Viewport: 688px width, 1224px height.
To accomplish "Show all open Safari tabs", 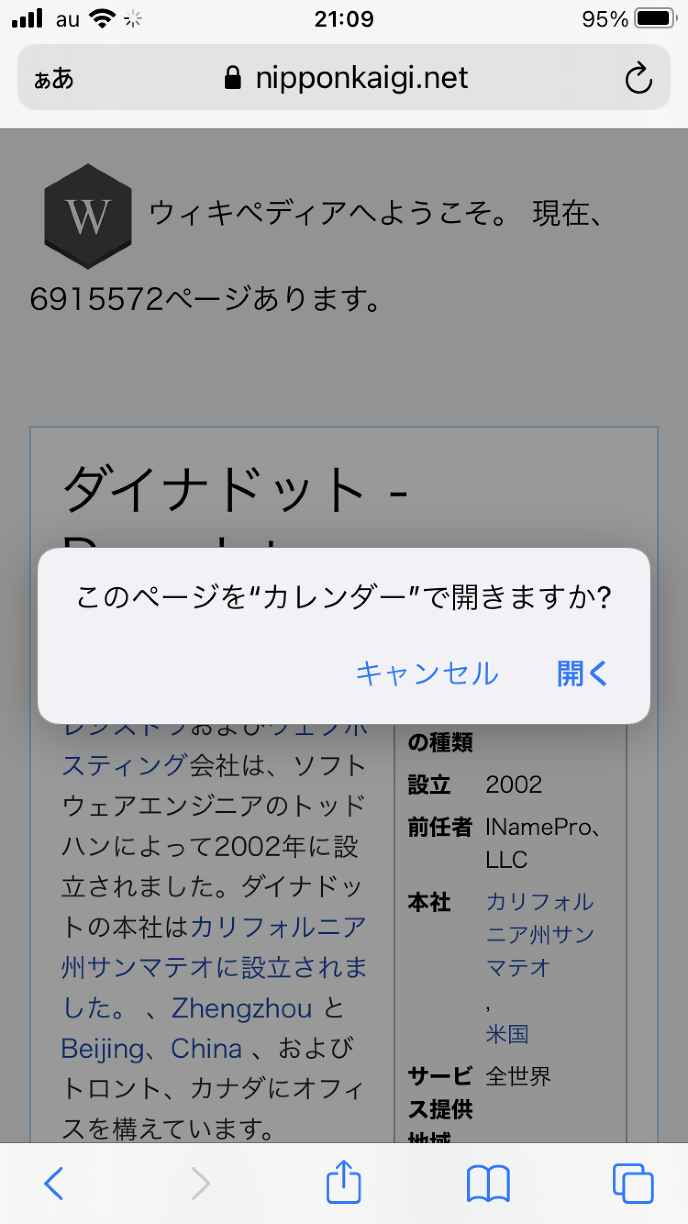I will point(632,1184).
